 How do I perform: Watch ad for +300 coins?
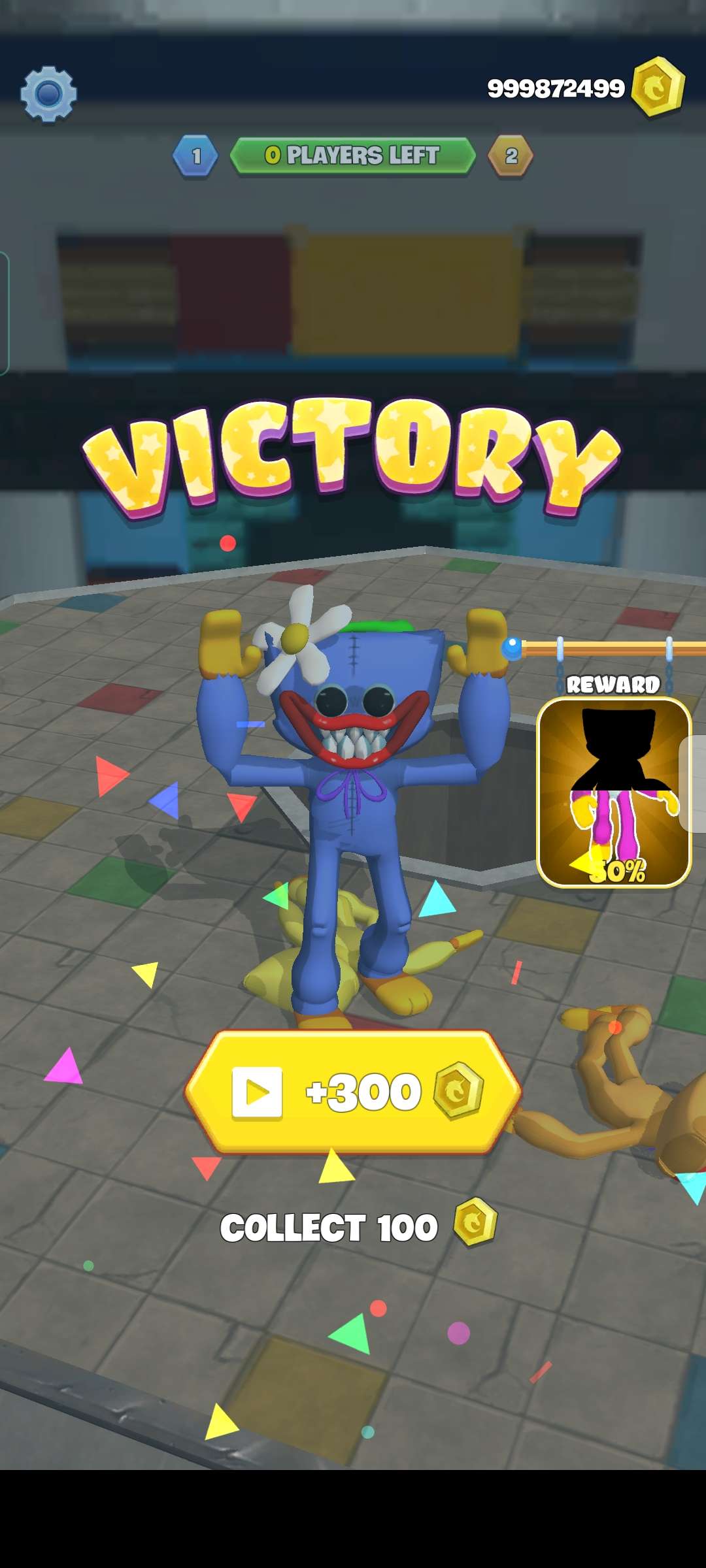click(x=353, y=1092)
